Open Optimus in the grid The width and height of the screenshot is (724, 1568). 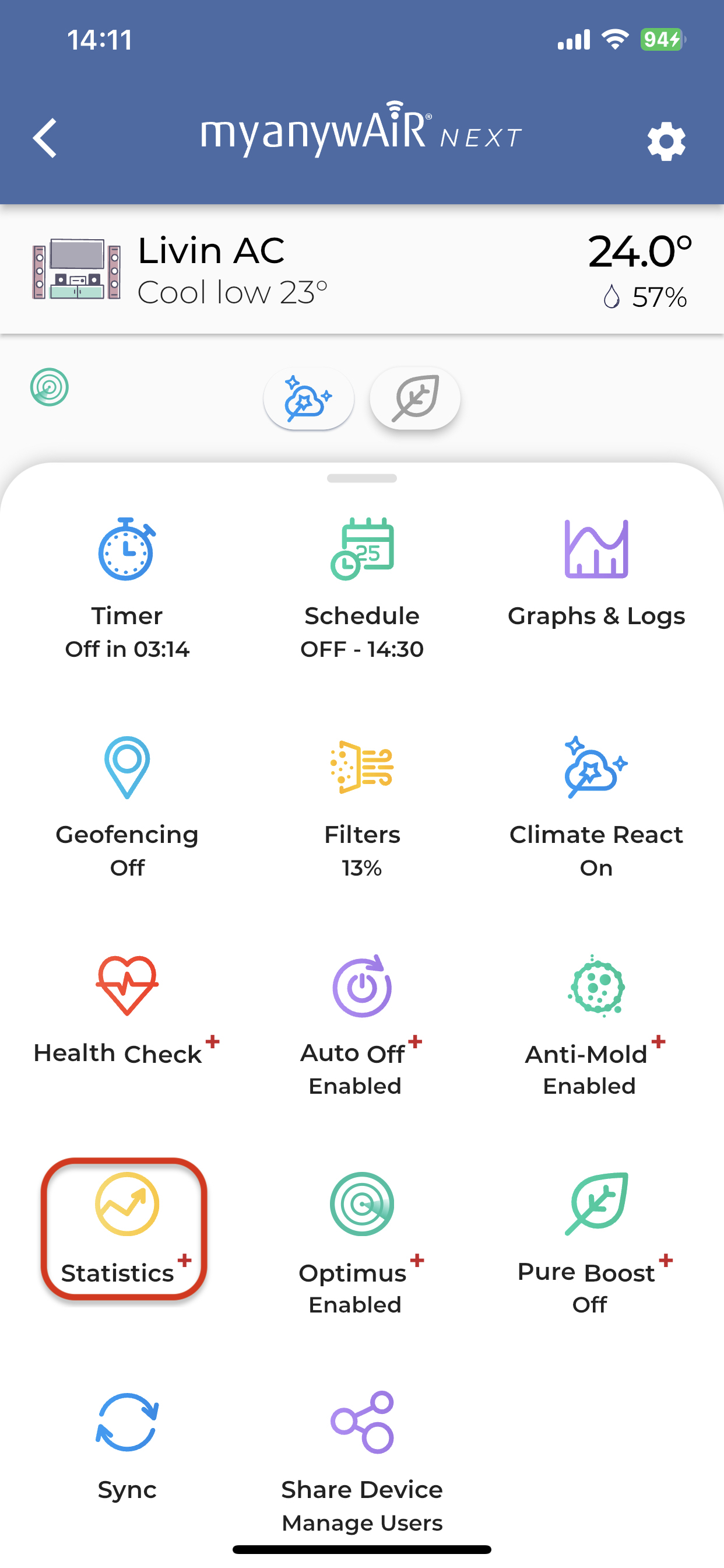click(x=362, y=1245)
